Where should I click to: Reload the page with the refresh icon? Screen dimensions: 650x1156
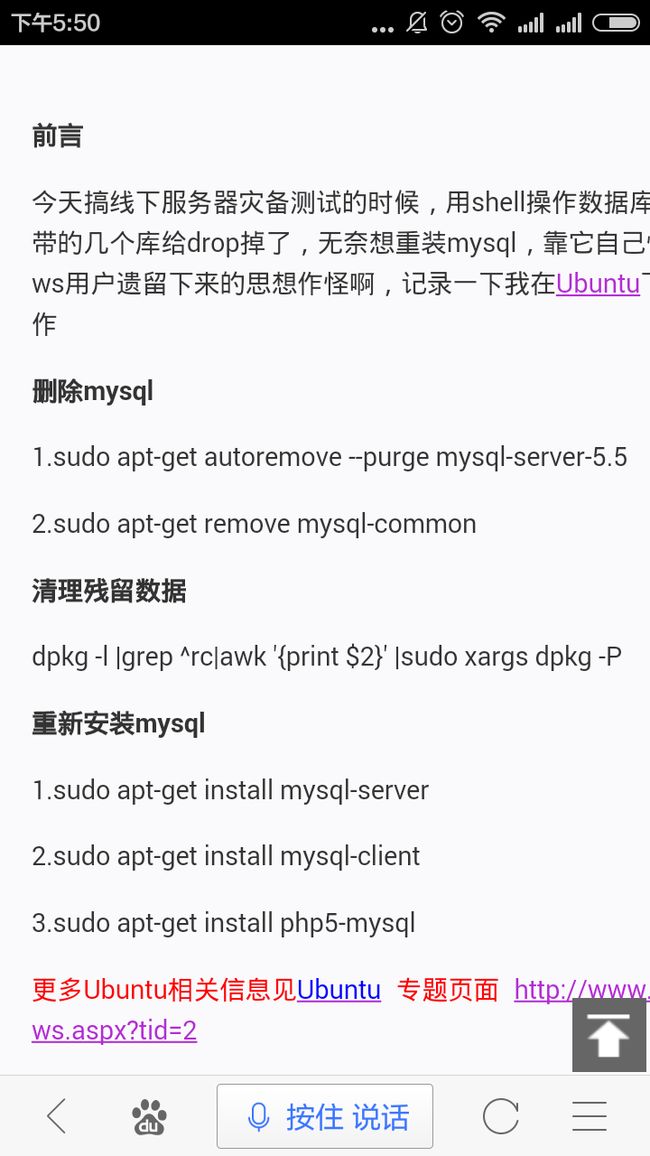[x=500, y=1116]
